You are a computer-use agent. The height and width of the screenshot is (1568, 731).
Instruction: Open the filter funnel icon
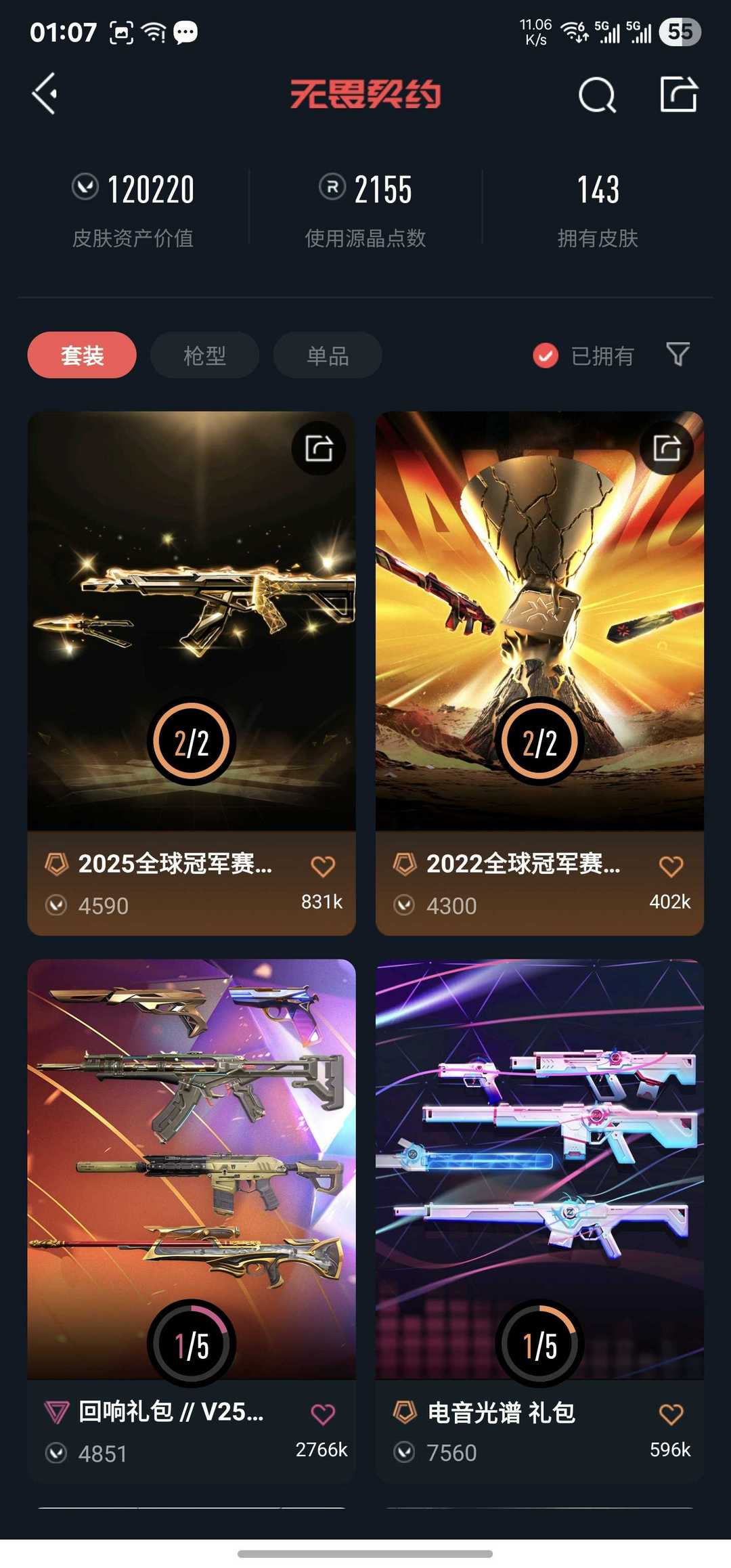pyautogui.click(x=678, y=354)
